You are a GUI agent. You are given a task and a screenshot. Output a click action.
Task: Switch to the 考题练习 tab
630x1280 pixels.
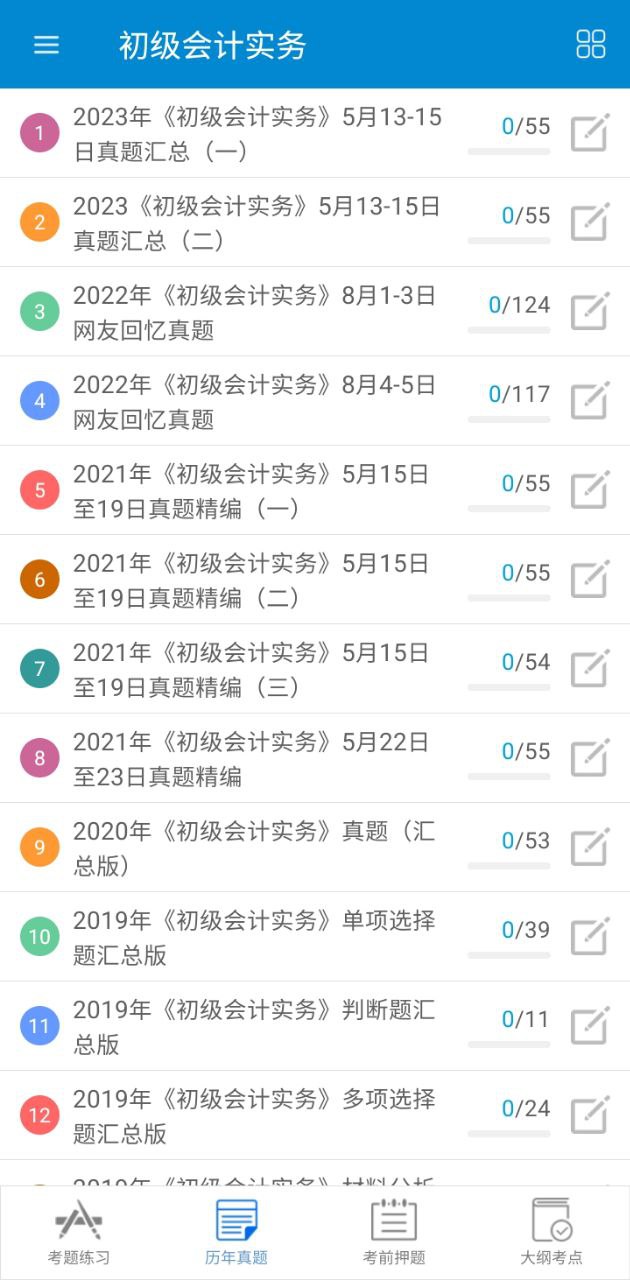pos(79,1232)
